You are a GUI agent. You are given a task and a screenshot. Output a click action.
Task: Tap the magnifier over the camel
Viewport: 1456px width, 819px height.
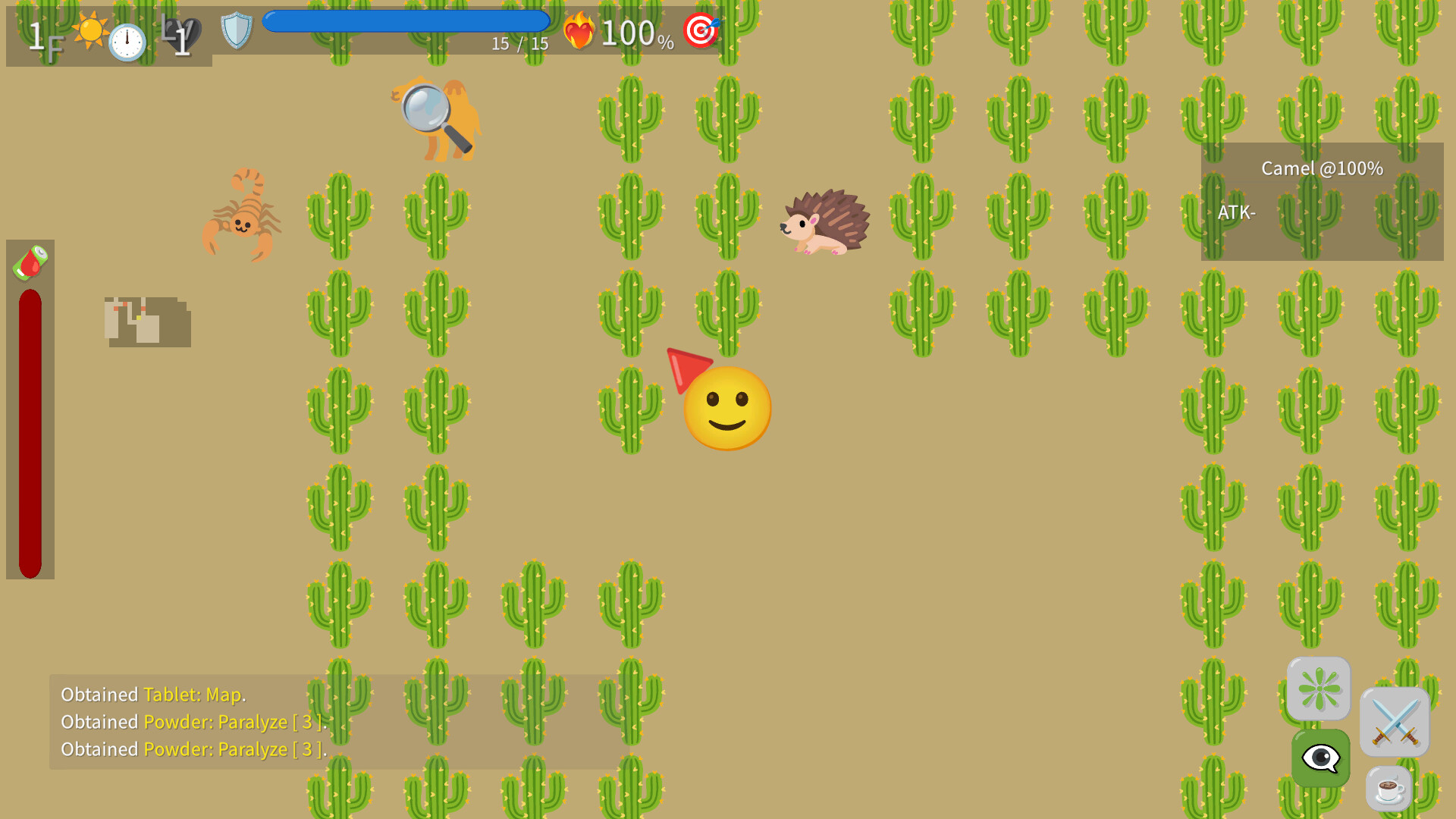(x=433, y=115)
